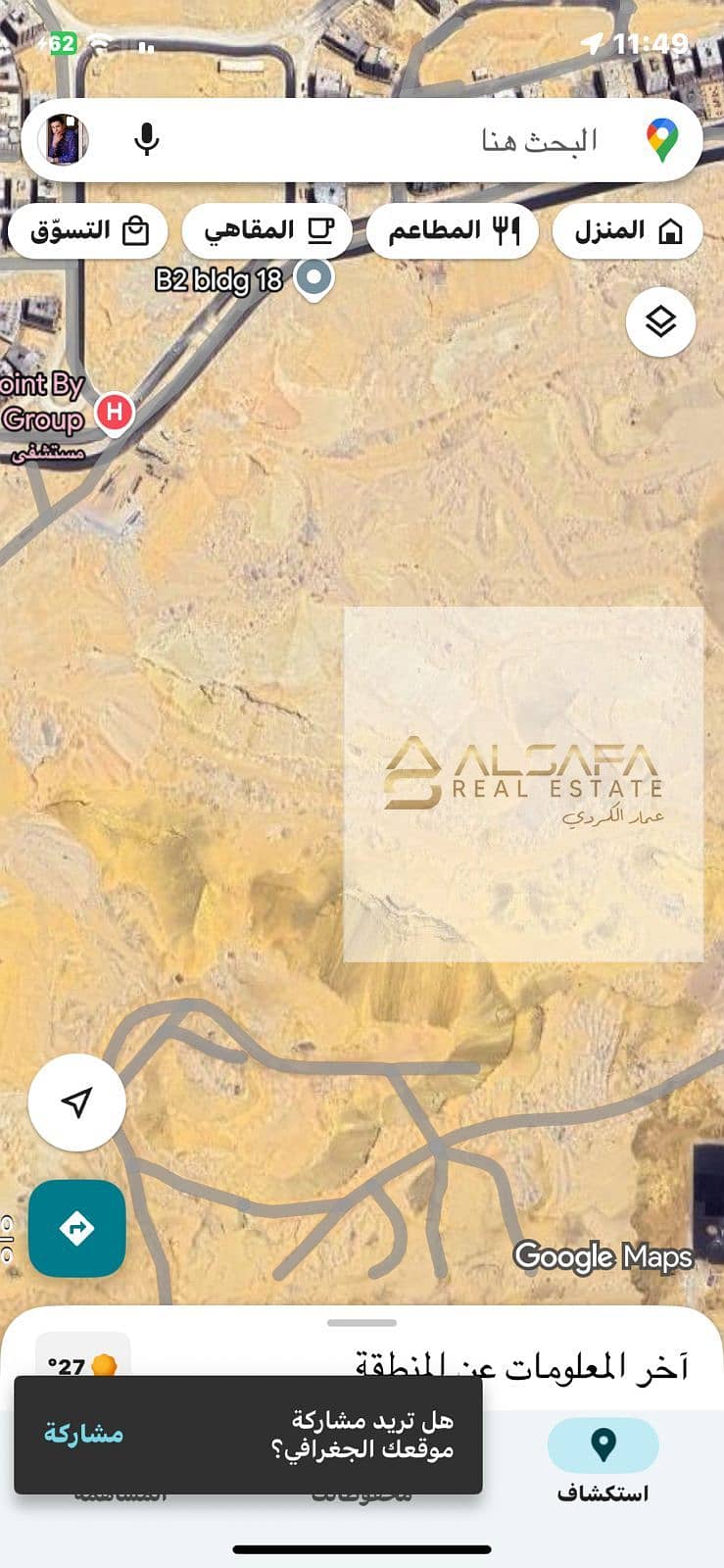Image resolution: width=724 pixels, height=1568 pixels.
Task: Open the hospital marker on the map
Action: [114, 412]
